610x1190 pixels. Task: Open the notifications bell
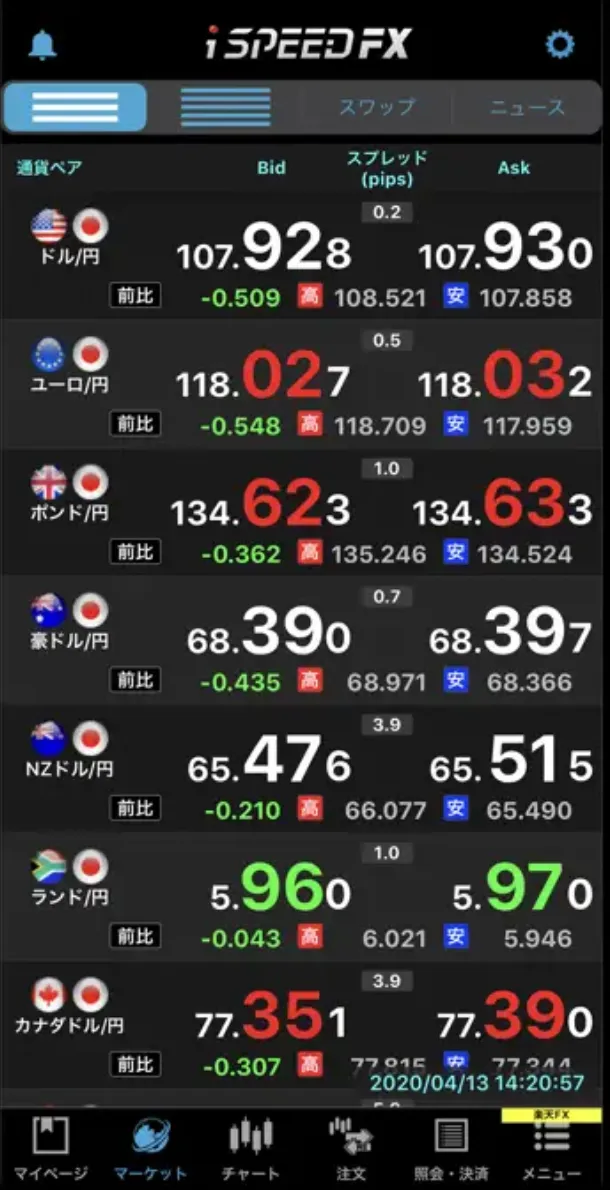[43, 45]
